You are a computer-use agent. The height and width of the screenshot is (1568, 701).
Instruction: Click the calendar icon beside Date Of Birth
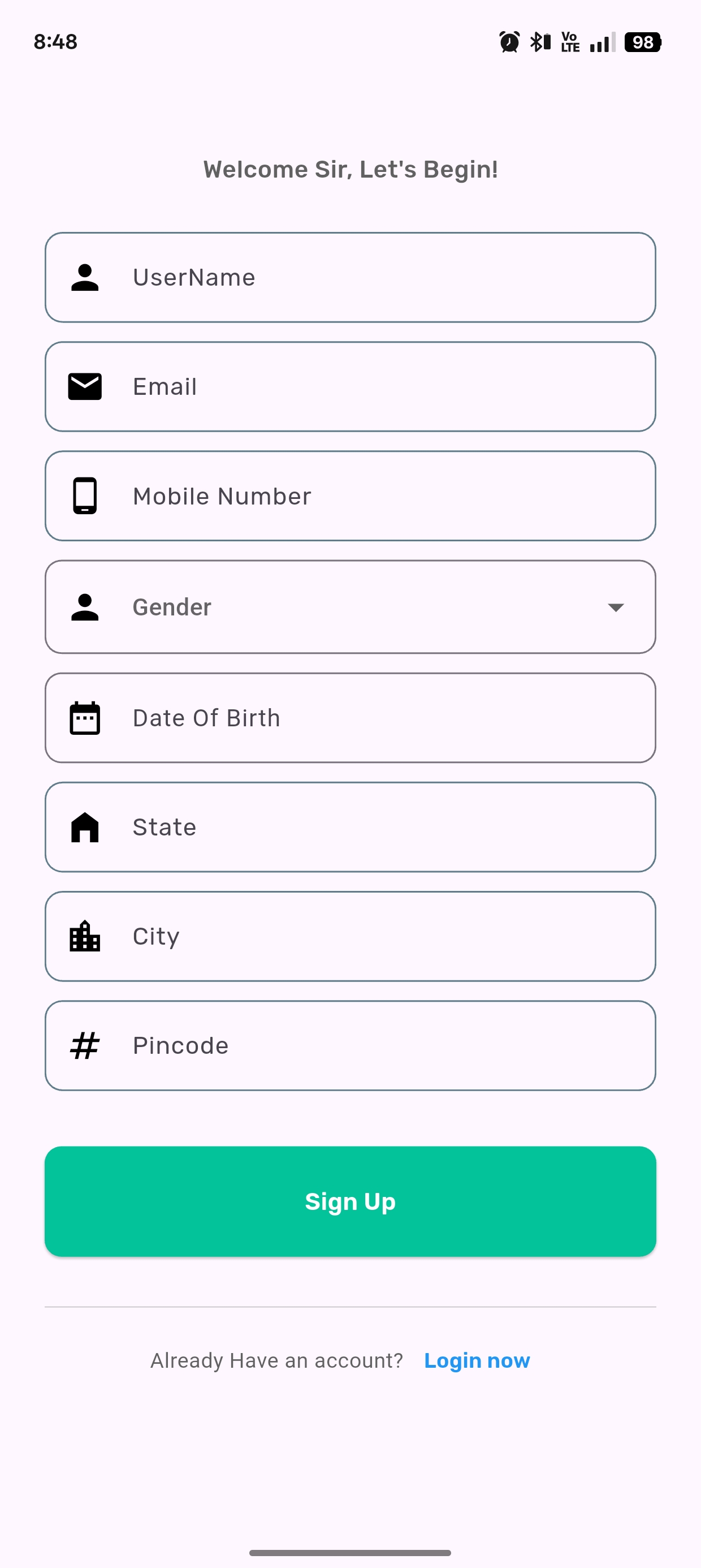pos(85,717)
